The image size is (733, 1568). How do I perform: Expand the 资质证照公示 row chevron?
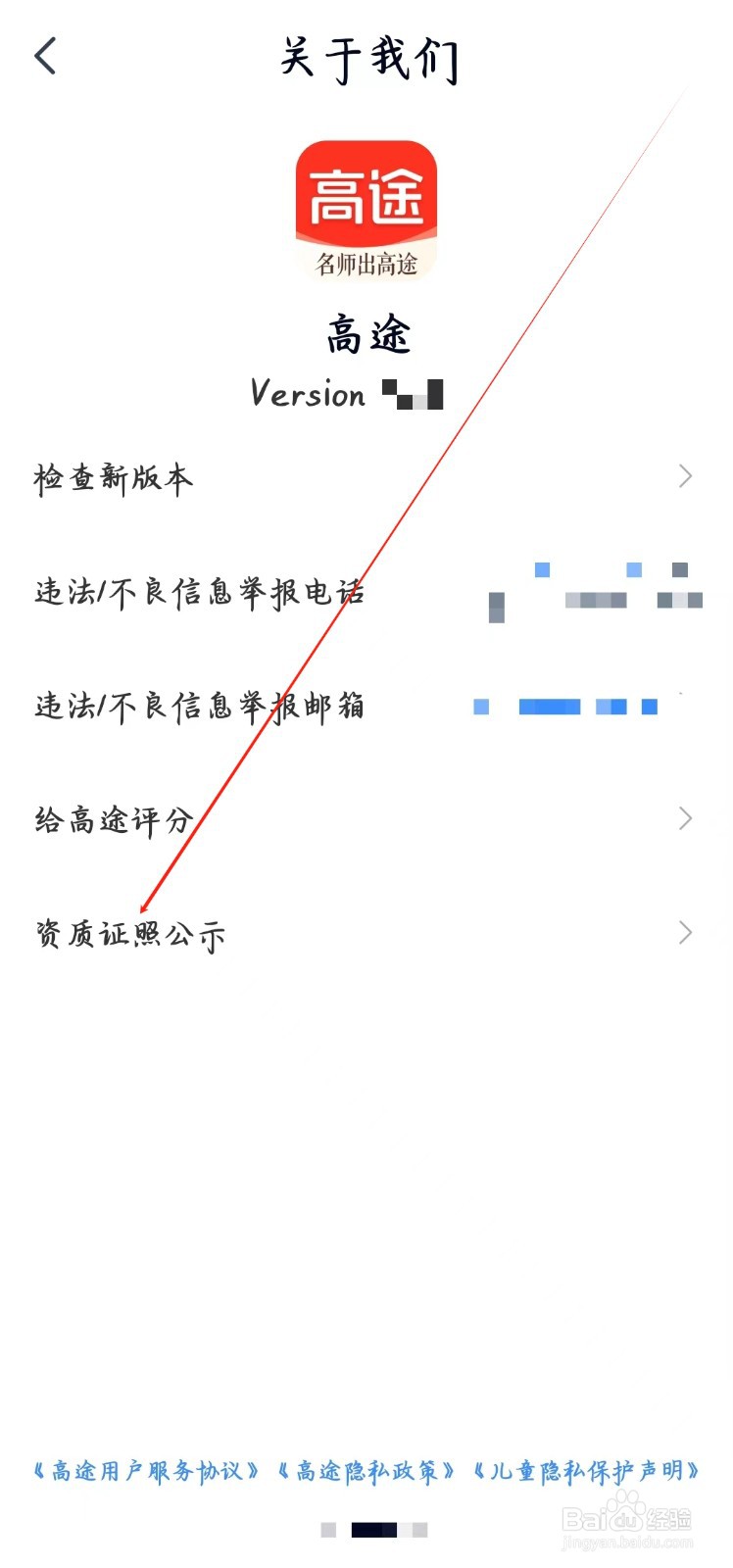(x=685, y=933)
